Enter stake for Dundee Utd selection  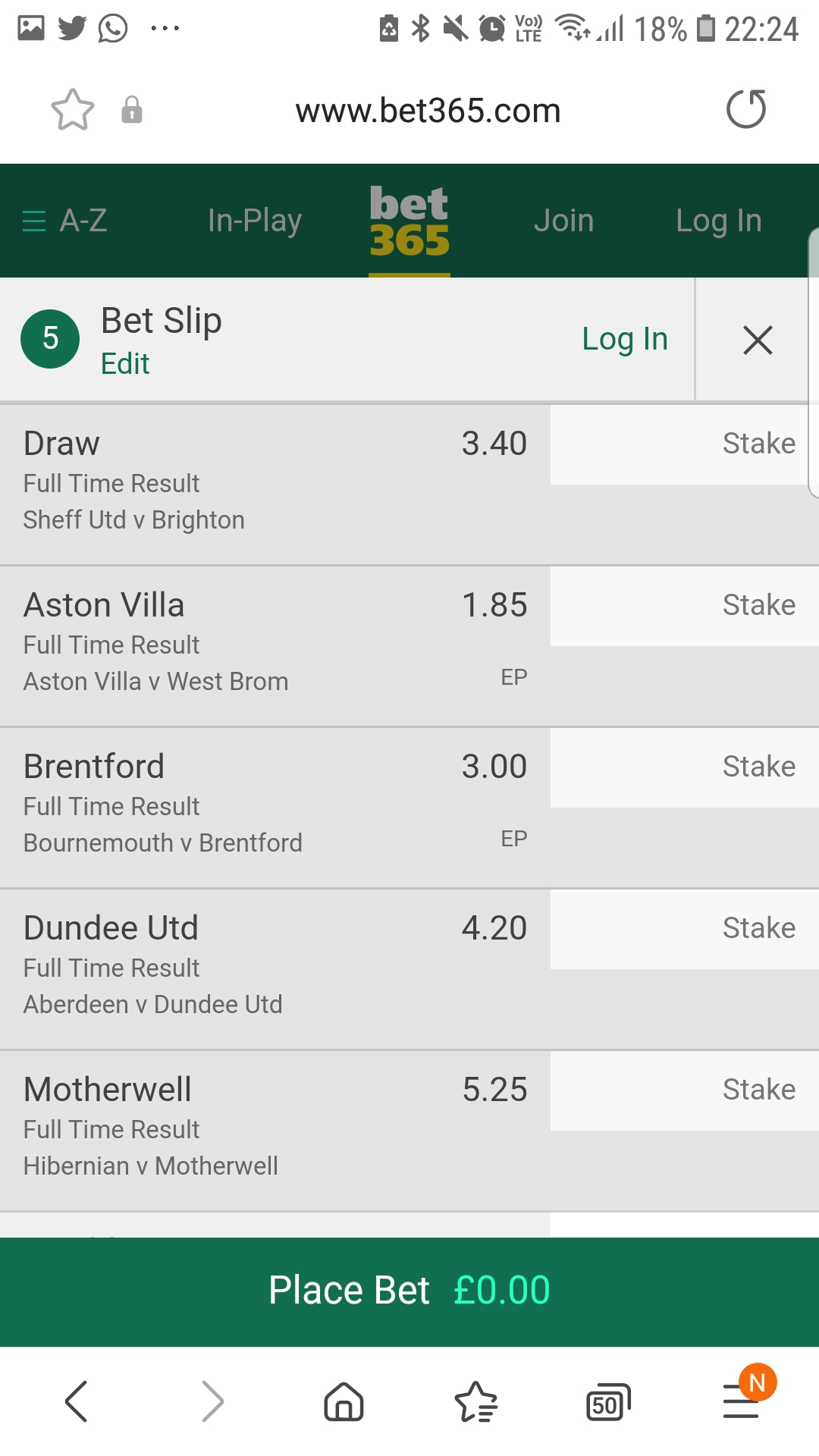click(x=682, y=929)
